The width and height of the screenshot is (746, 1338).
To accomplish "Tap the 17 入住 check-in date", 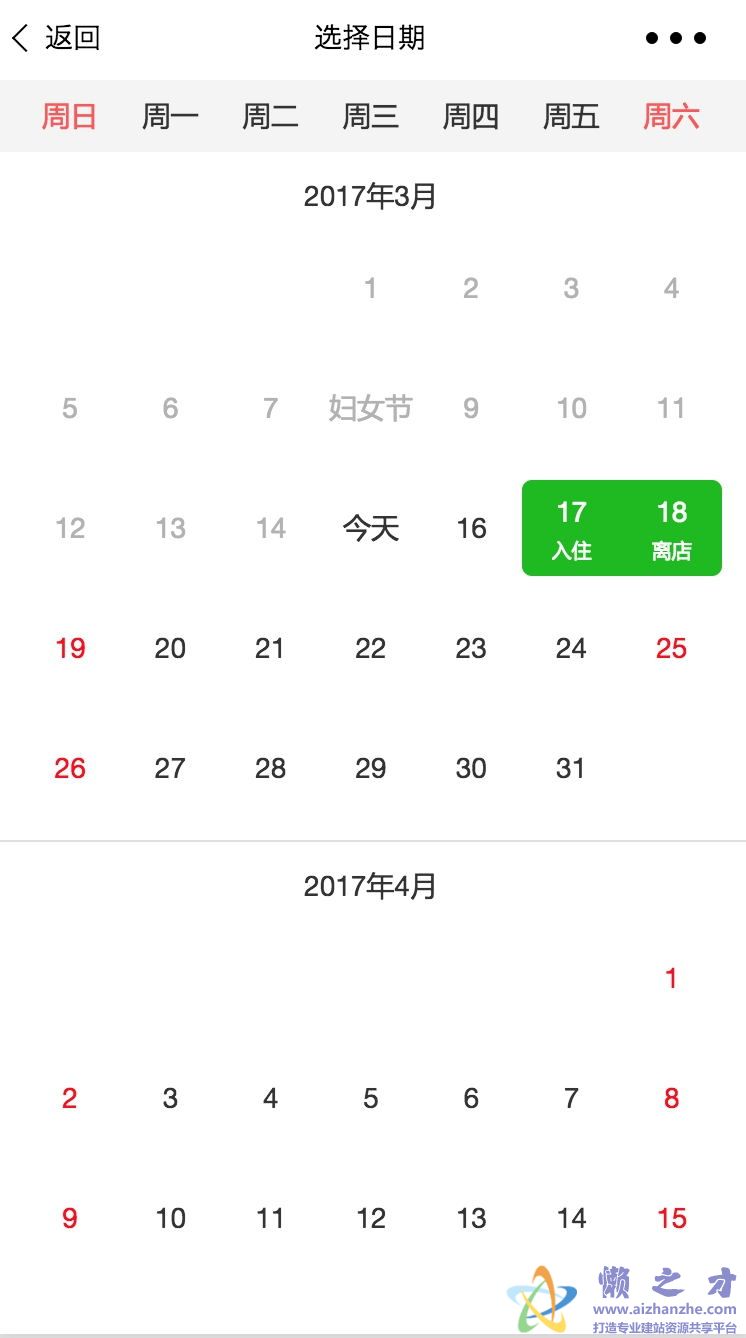I will 571,528.
